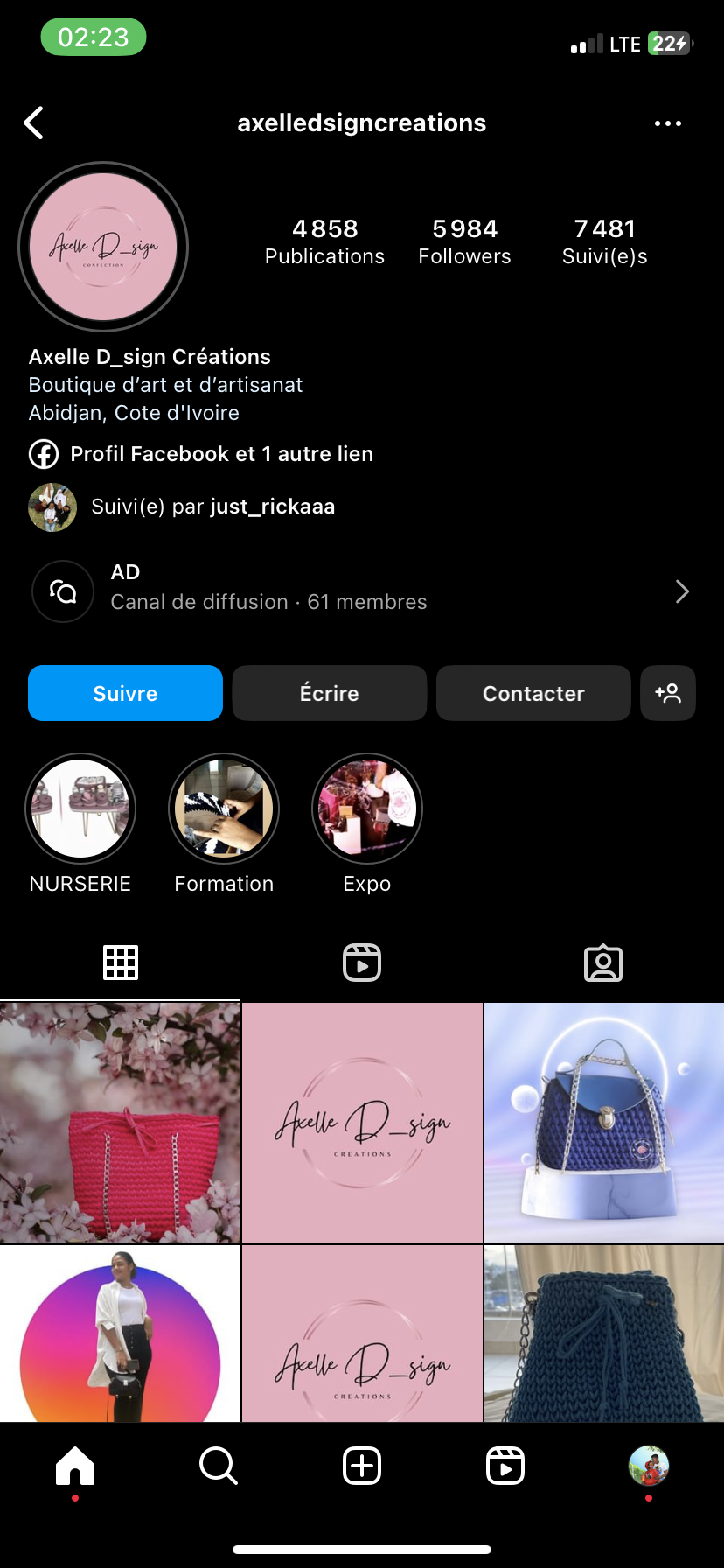Open the pink crochet bag post
Screen dimensions: 724x1568
click(x=120, y=1123)
